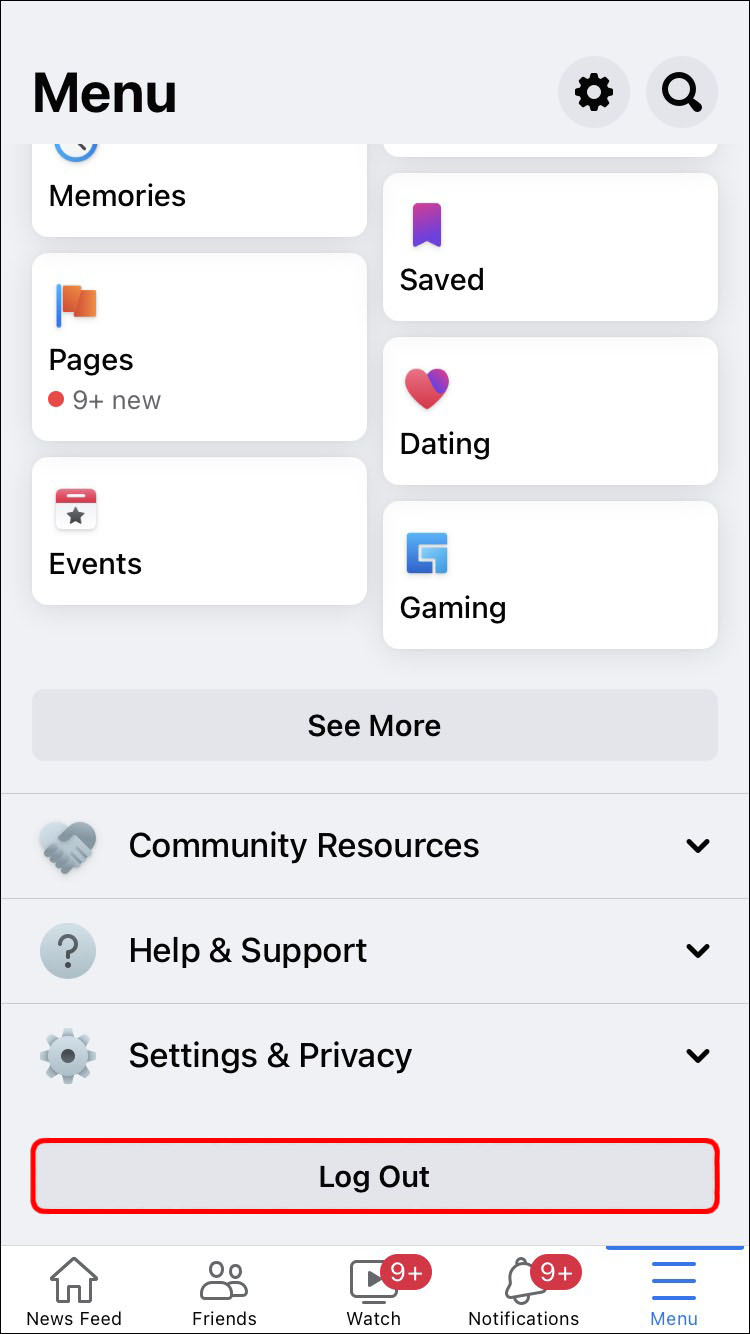The height and width of the screenshot is (1334, 750).
Task: Go to the Watch tab
Action: 374,1292
